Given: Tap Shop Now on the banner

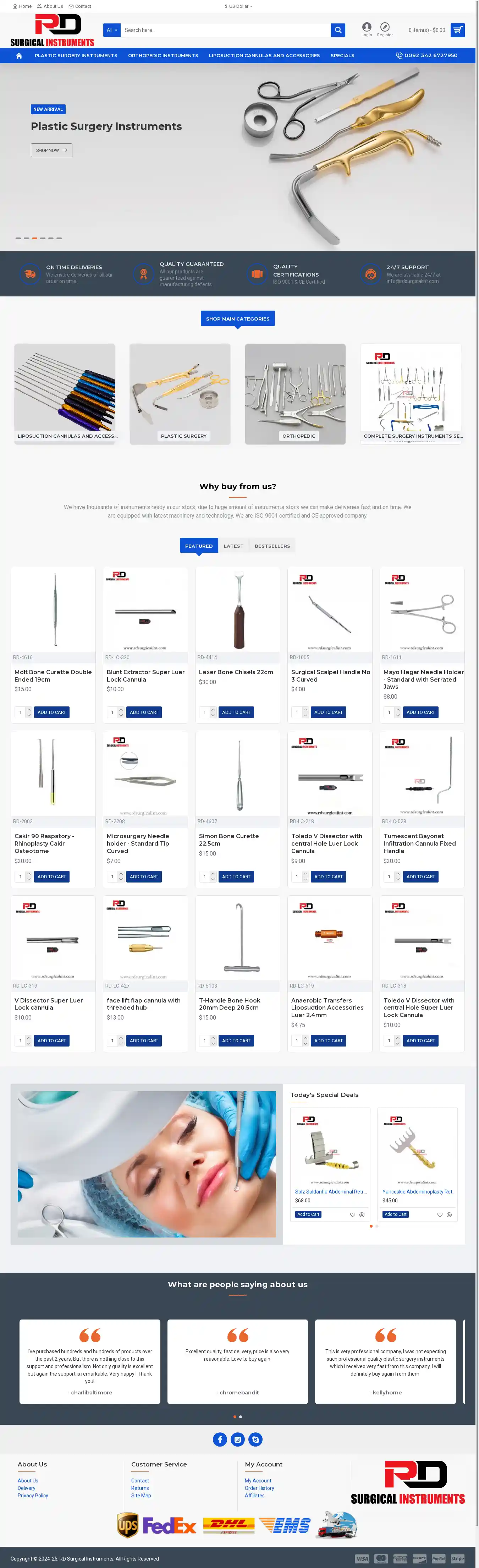Looking at the screenshot, I should [51, 151].
